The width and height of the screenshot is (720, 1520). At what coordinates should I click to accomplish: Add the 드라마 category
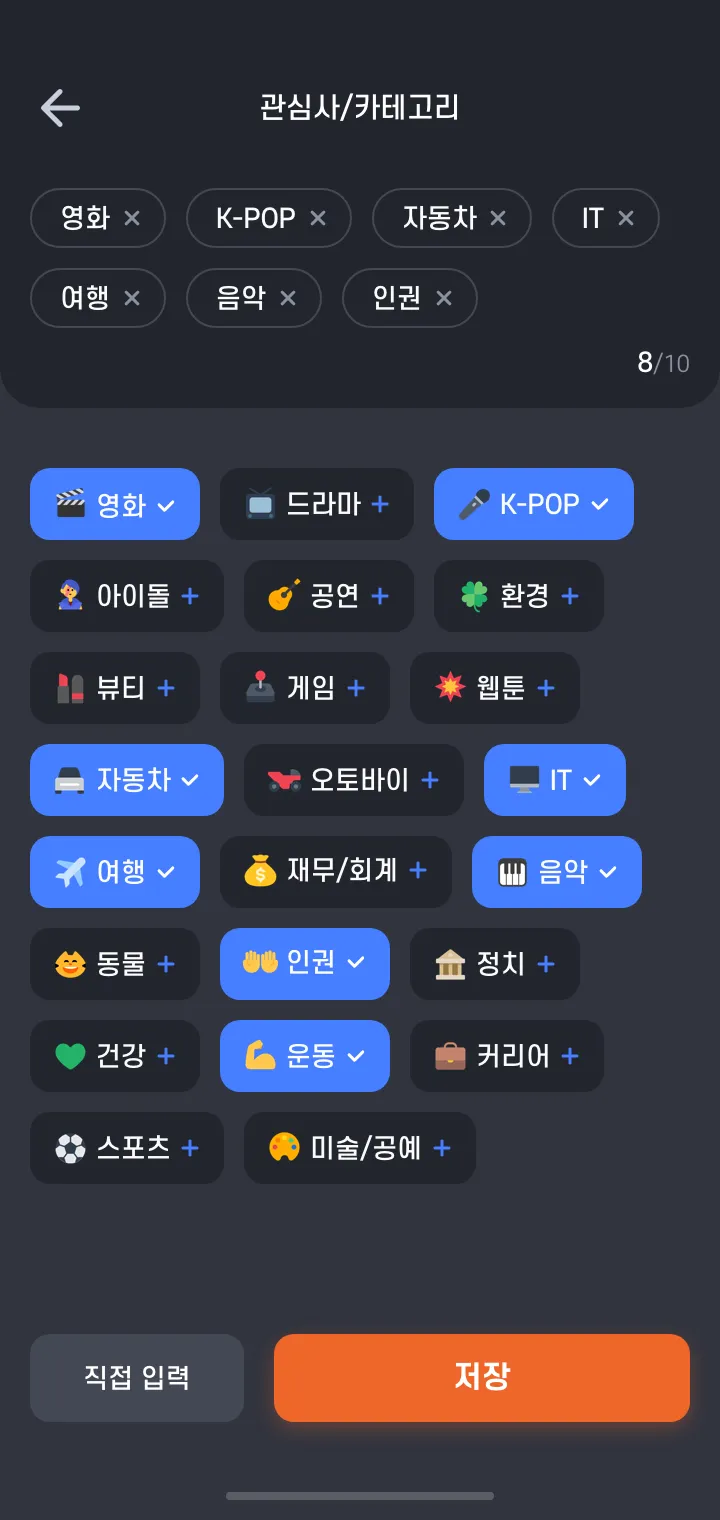click(317, 504)
